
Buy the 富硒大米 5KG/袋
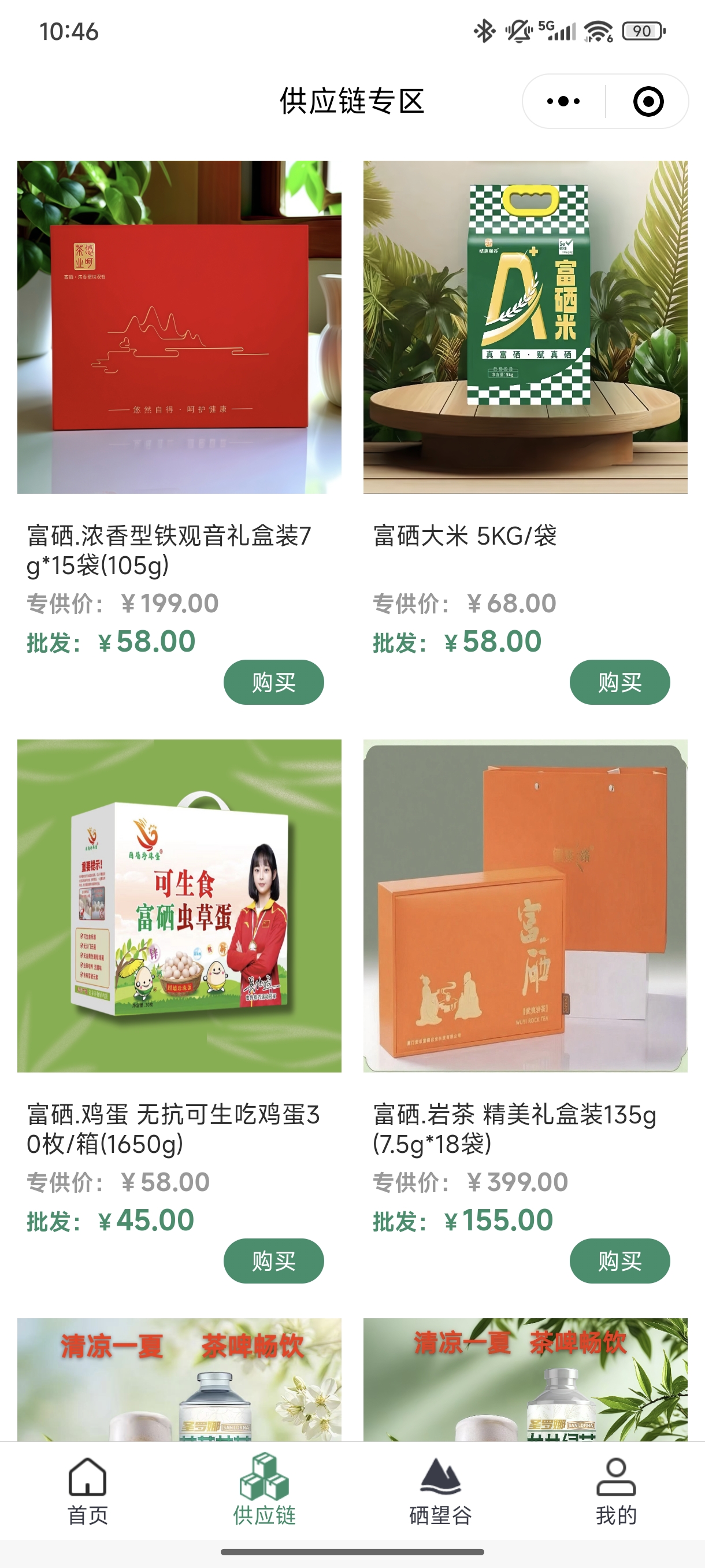point(619,682)
